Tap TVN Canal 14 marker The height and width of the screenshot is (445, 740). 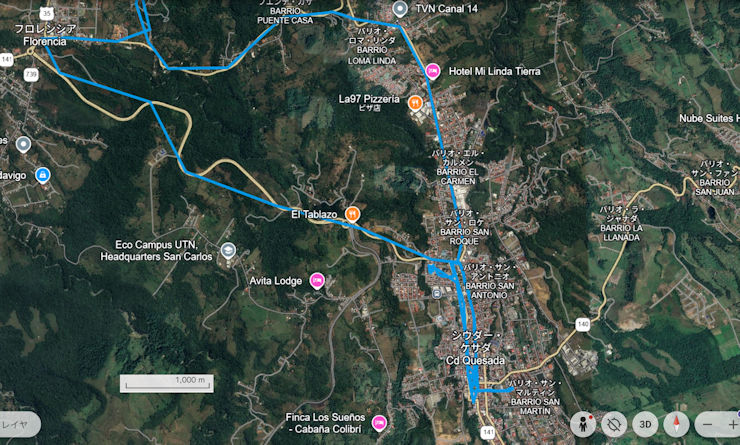tap(400, 8)
